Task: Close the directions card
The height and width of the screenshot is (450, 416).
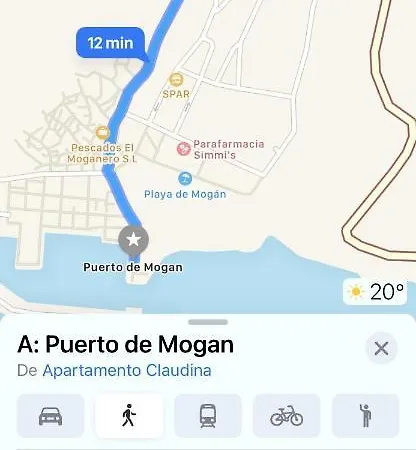Action: coord(381,348)
